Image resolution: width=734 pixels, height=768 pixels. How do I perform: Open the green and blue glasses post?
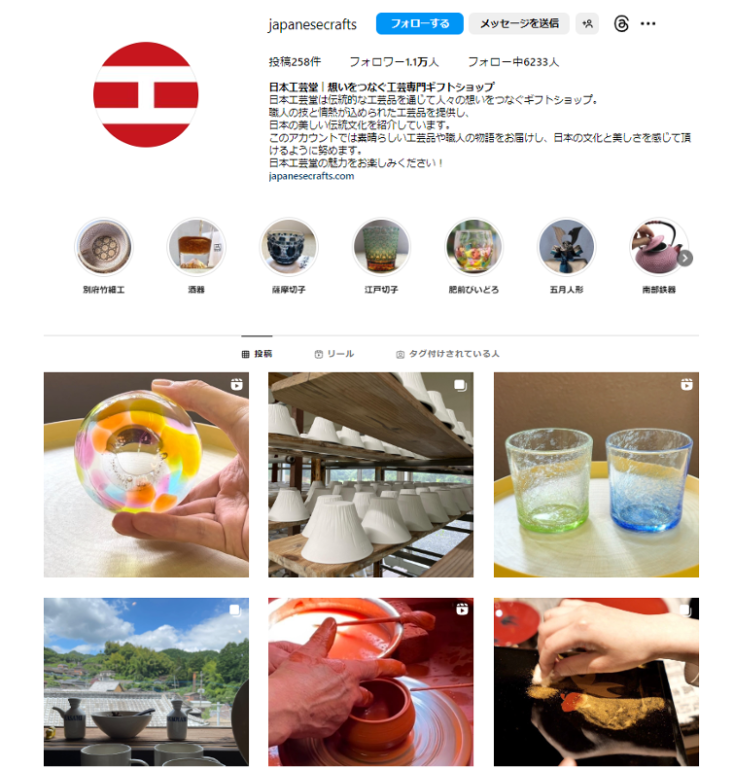(596, 475)
